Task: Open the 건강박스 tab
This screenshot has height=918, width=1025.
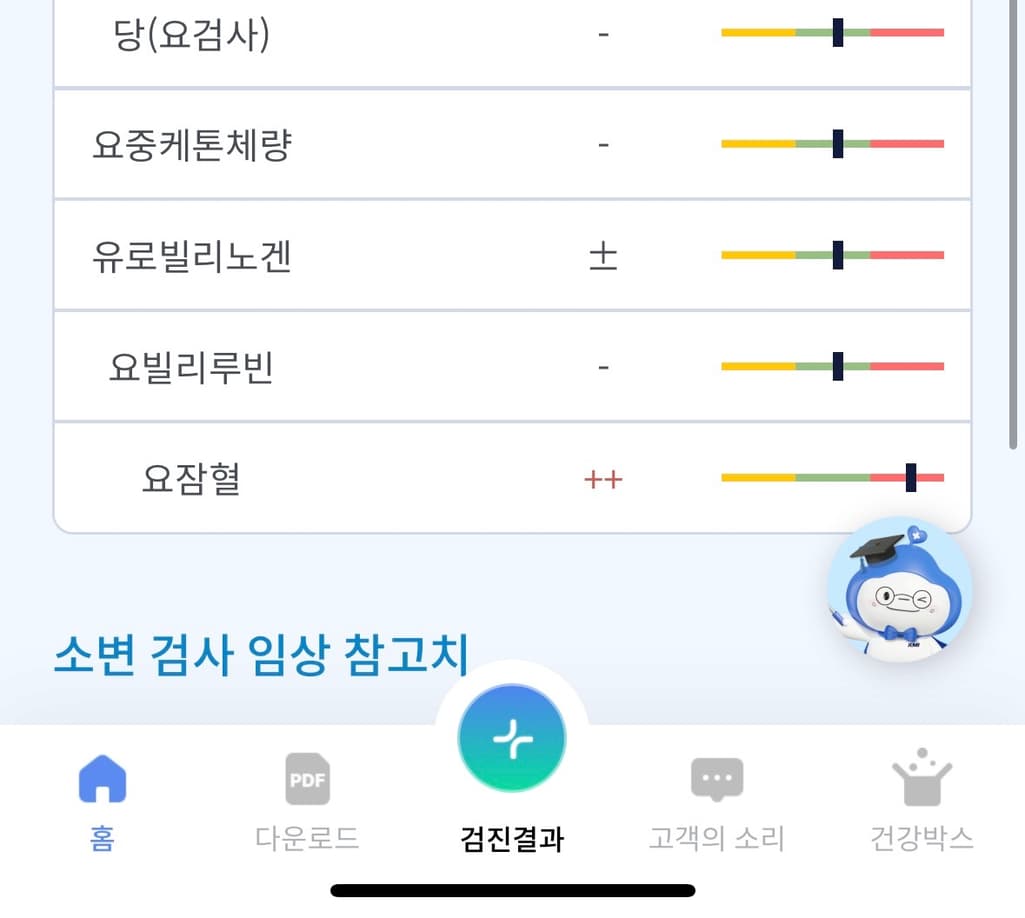Action: click(x=921, y=798)
